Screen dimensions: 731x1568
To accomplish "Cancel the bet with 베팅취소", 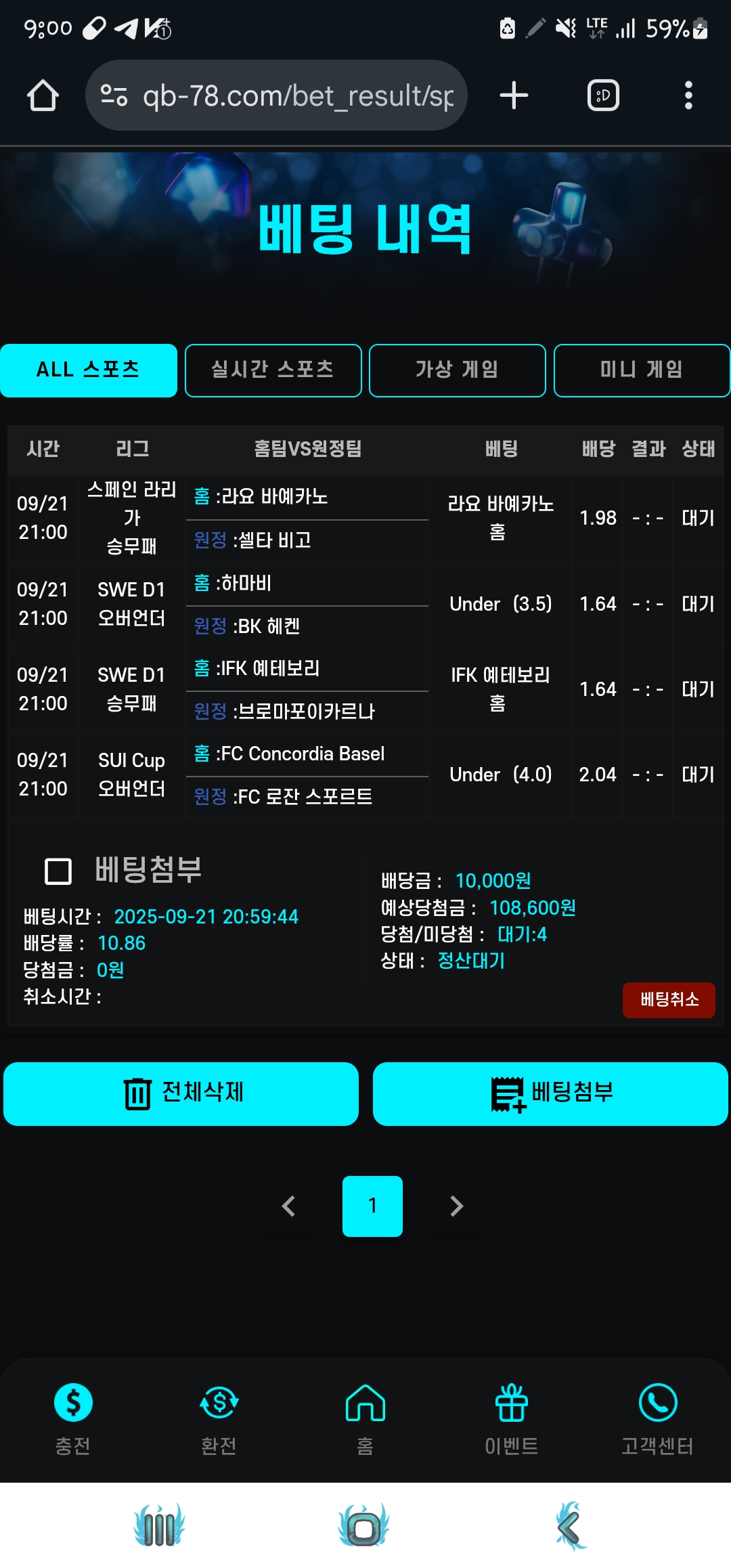I will click(x=669, y=999).
